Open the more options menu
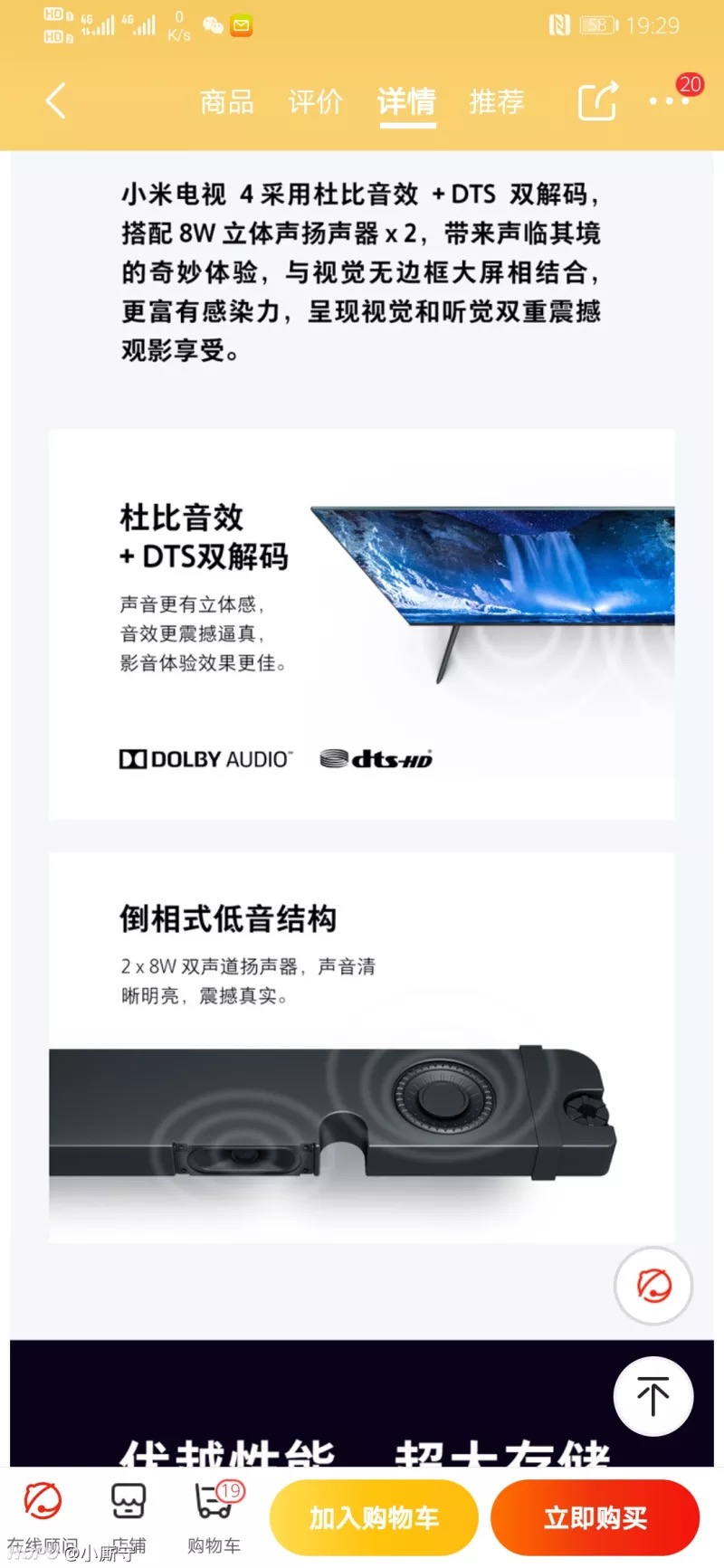724x1568 pixels. click(x=669, y=100)
